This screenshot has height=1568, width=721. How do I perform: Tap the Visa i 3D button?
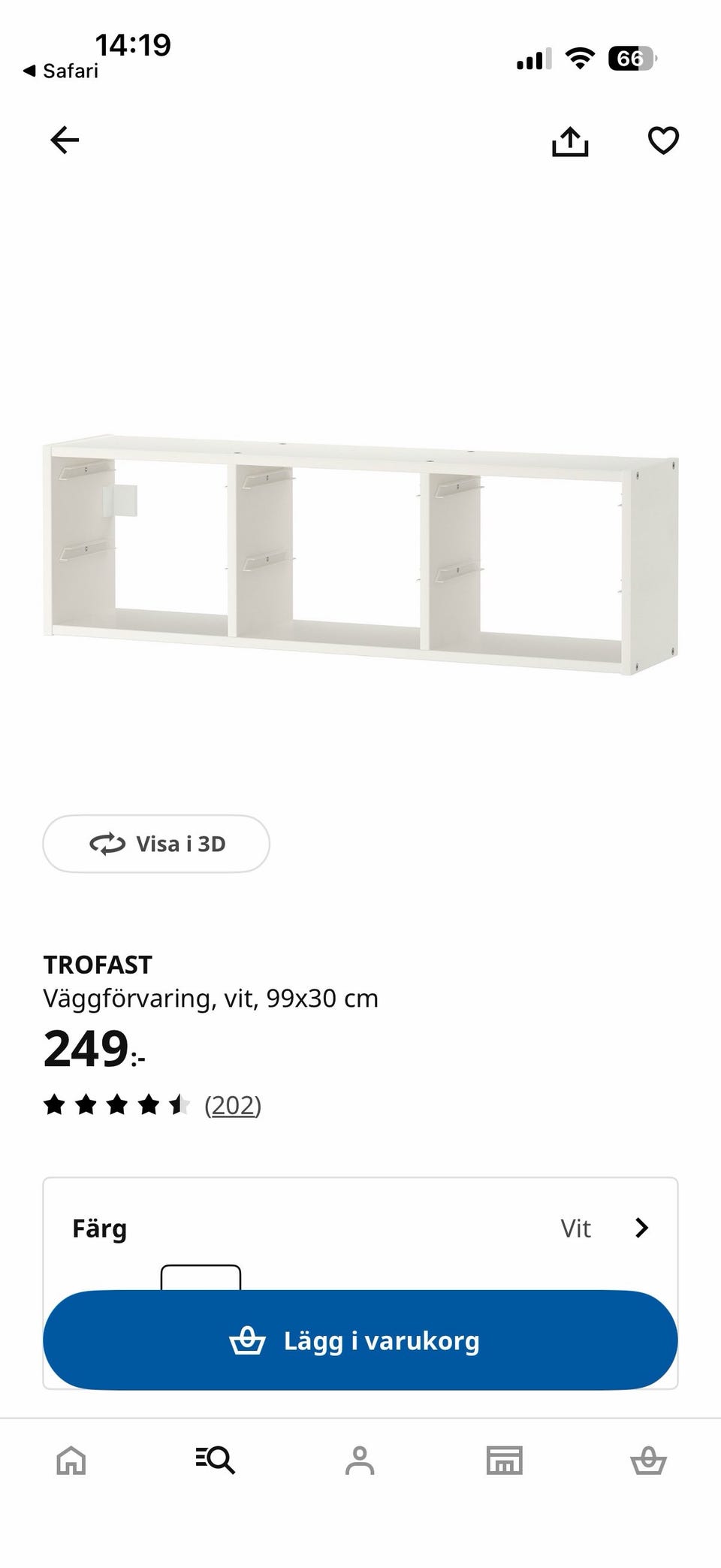(x=156, y=844)
